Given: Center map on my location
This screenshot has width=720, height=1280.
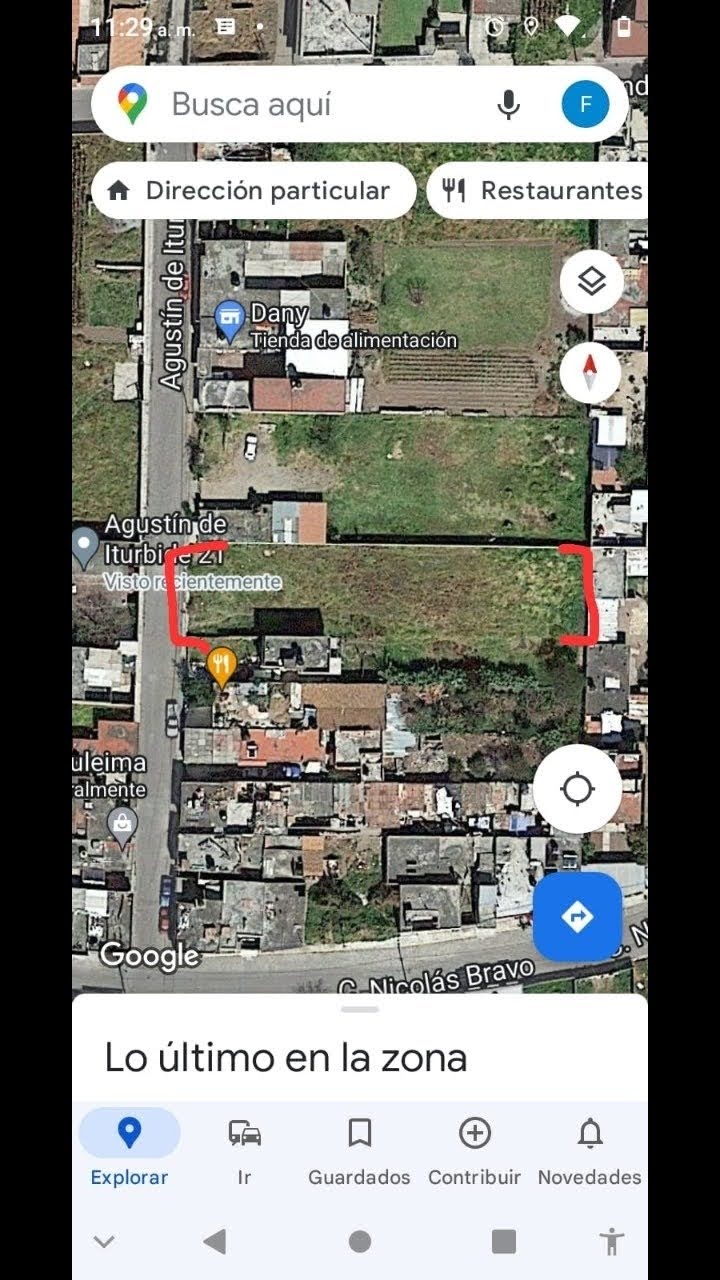Looking at the screenshot, I should click(x=577, y=789).
